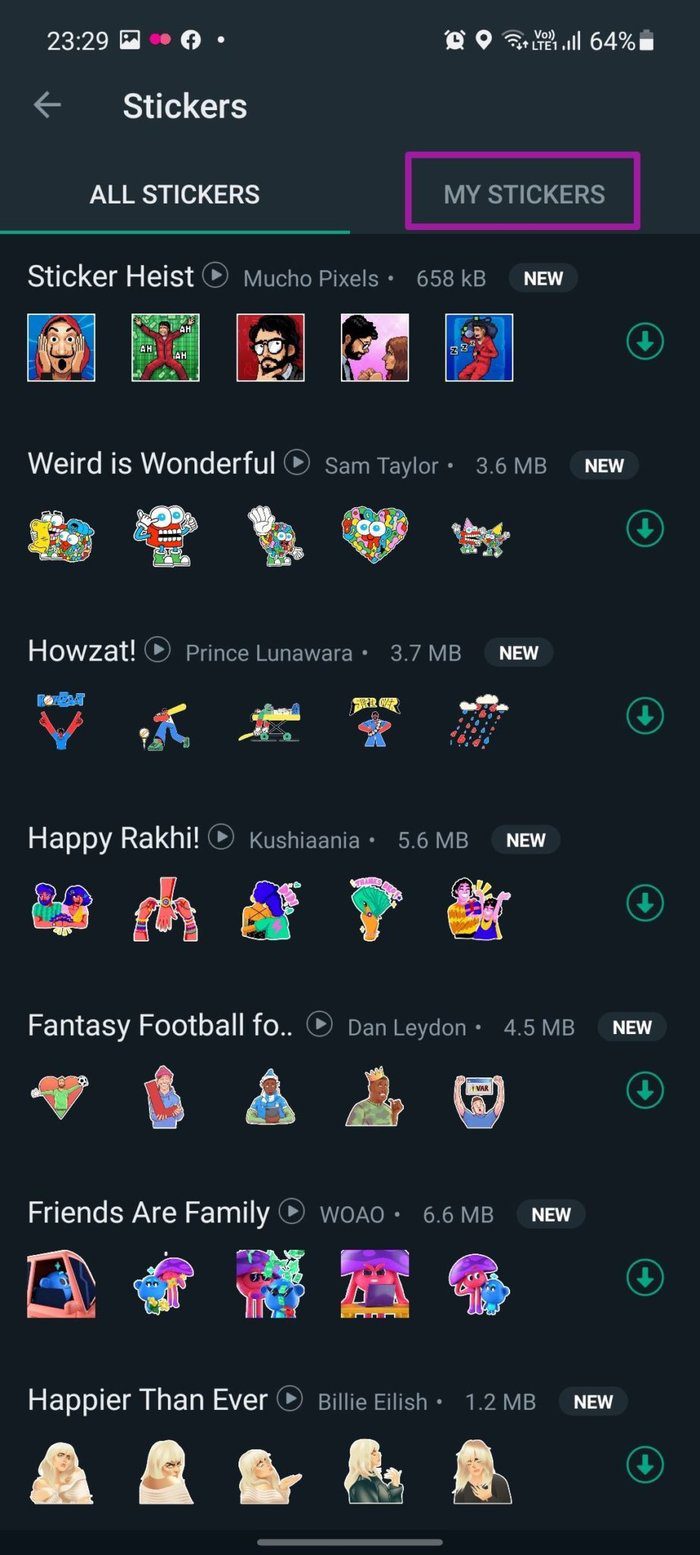Viewport: 700px width, 1555px height.
Task: Switch to the My Stickers tab
Action: coord(524,193)
